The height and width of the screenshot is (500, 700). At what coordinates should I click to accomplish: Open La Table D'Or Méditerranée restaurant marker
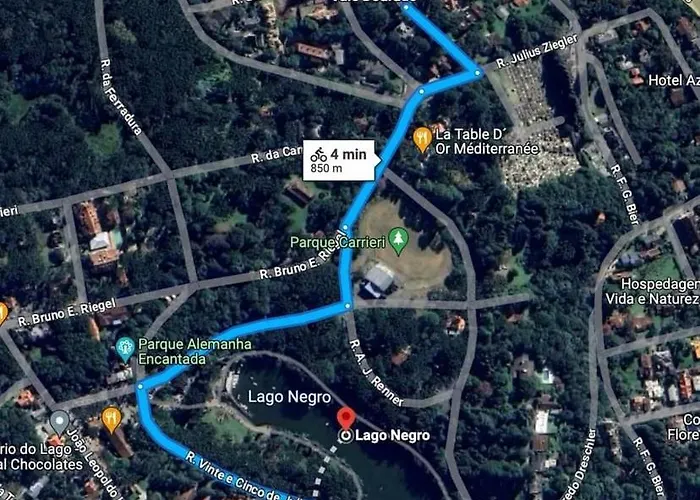coord(423,138)
